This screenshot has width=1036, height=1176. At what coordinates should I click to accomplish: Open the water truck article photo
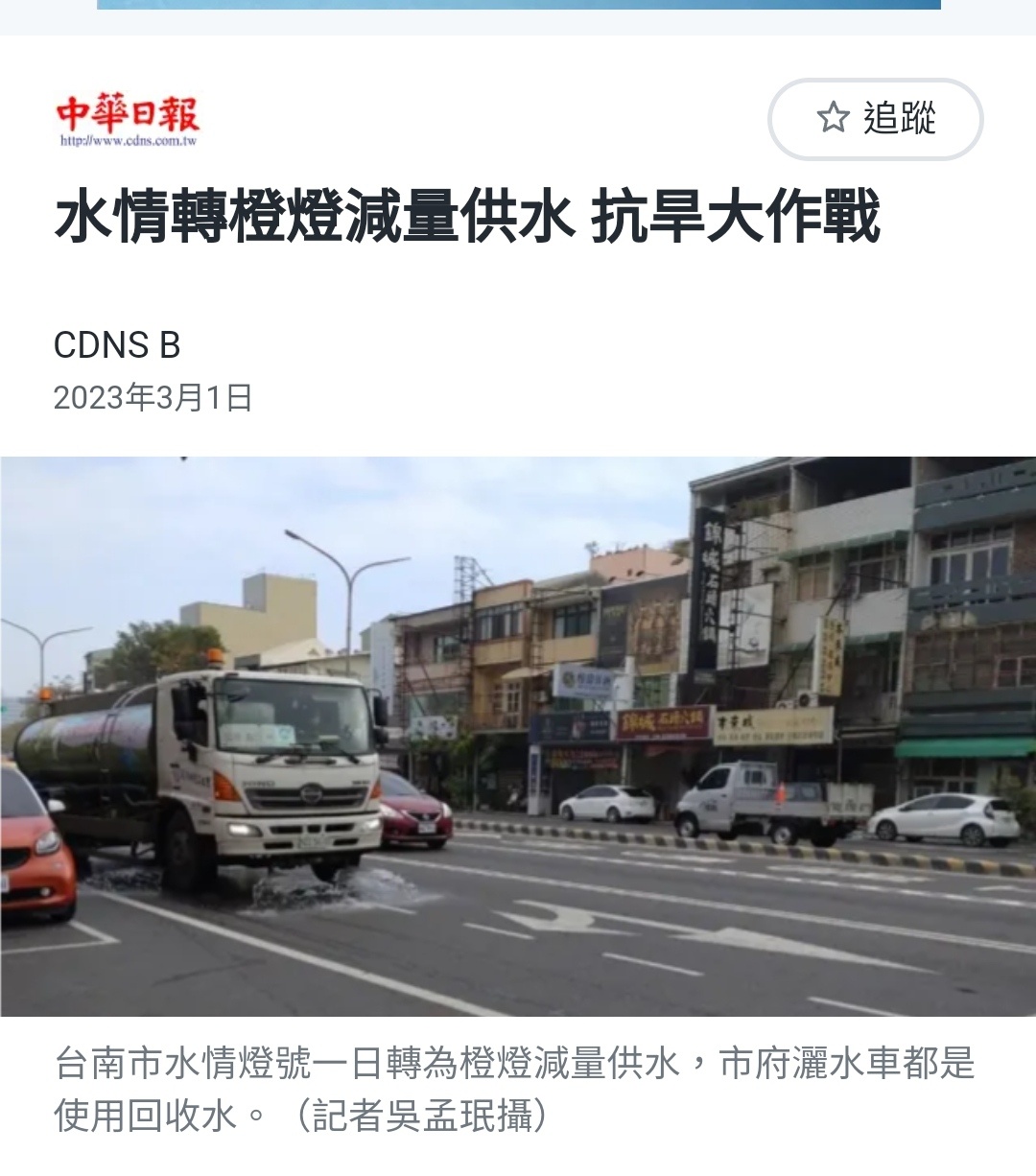pos(518,736)
